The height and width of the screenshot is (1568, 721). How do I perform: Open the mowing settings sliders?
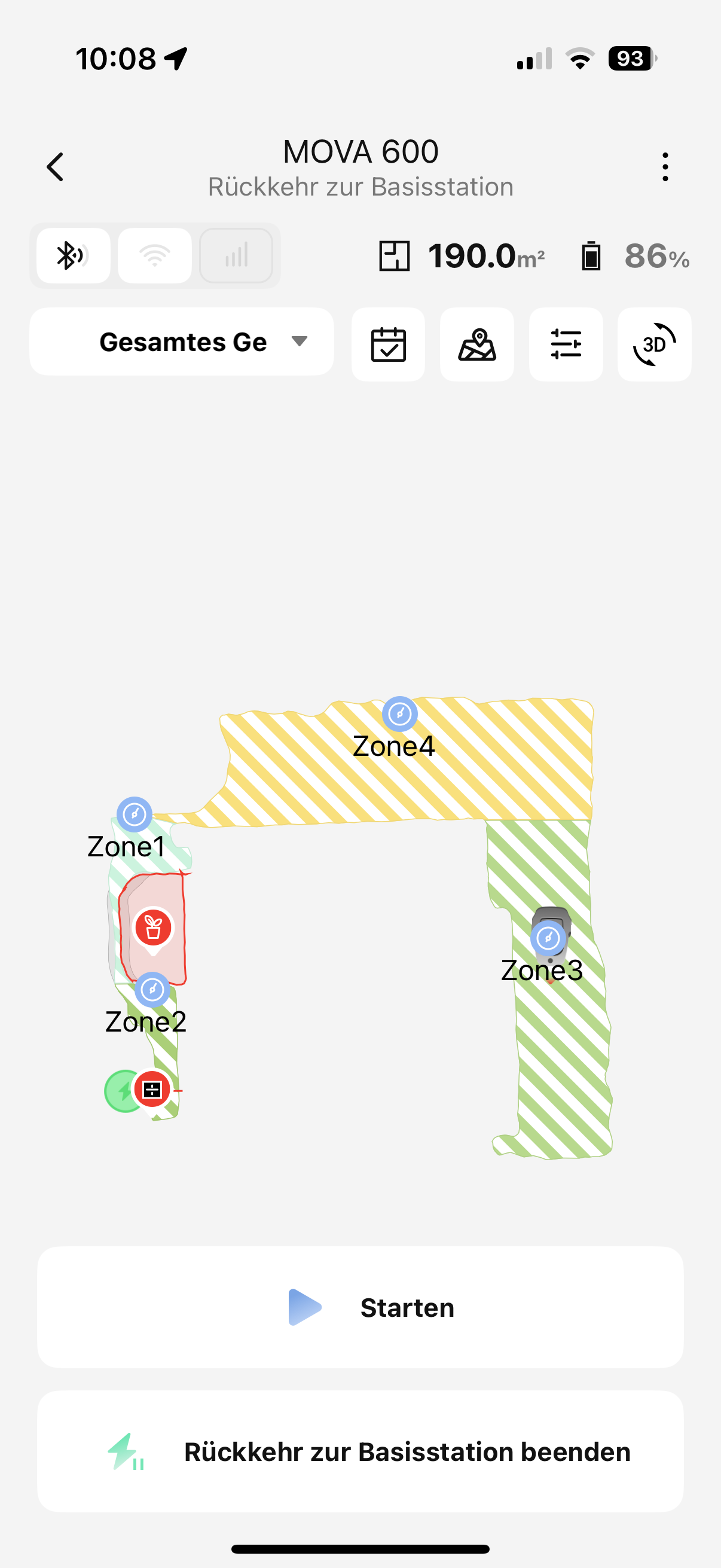pos(566,344)
